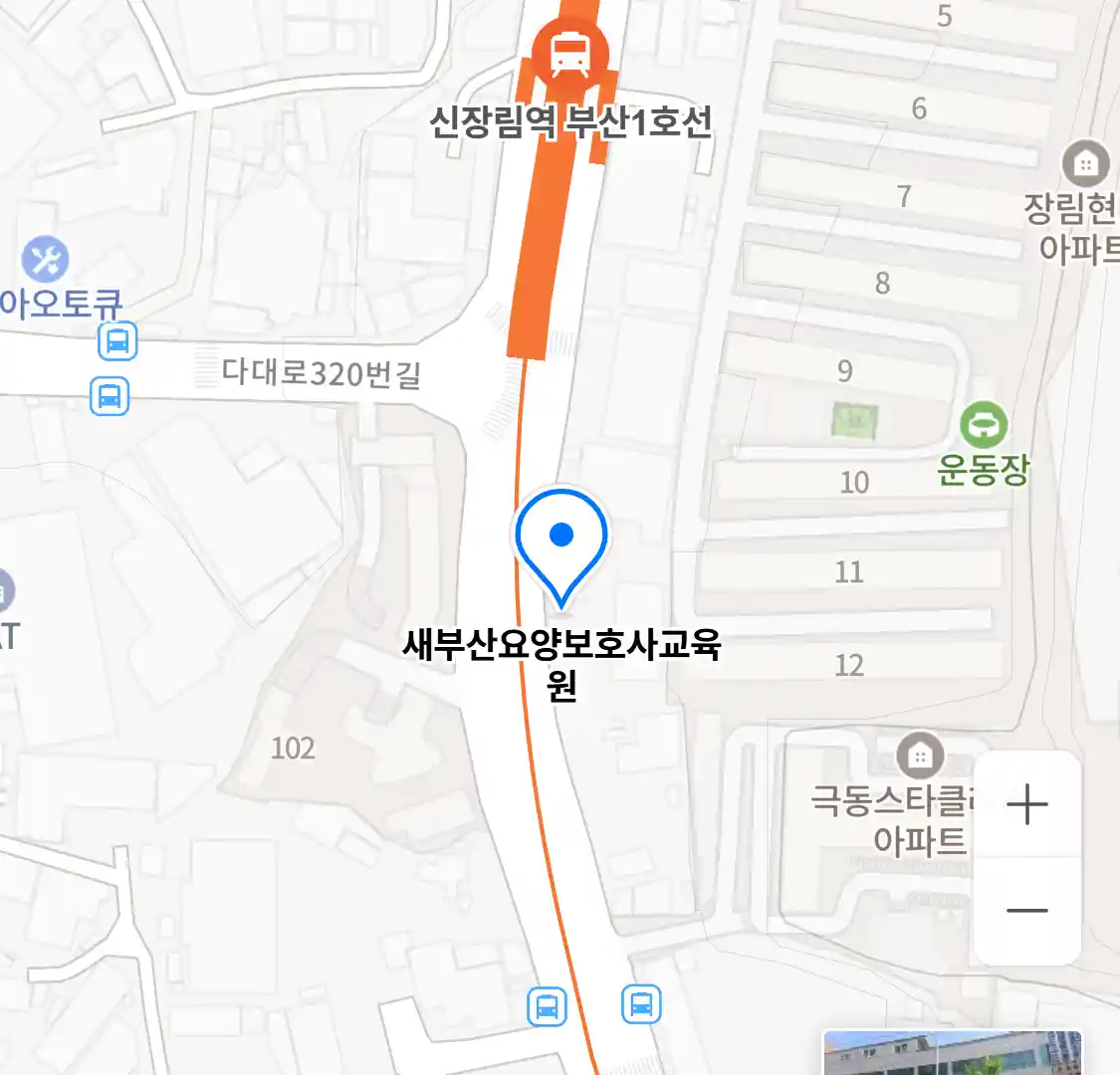Zoom out with the minus button
Image resolution: width=1120 pixels, height=1075 pixels.
click(1026, 910)
